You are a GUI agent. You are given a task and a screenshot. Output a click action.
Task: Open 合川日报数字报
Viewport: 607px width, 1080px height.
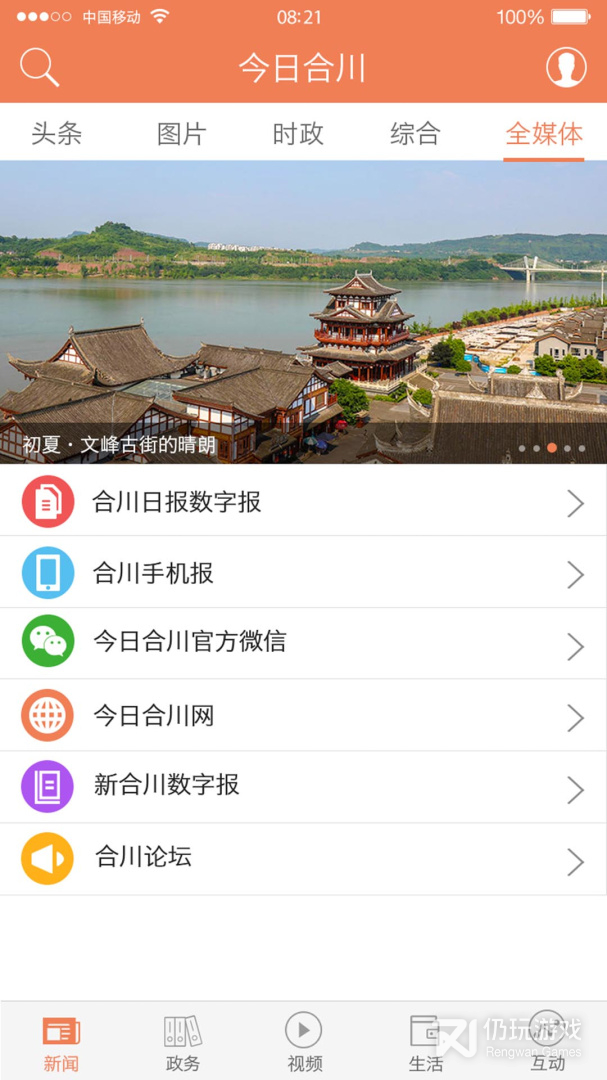pos(303,502)
